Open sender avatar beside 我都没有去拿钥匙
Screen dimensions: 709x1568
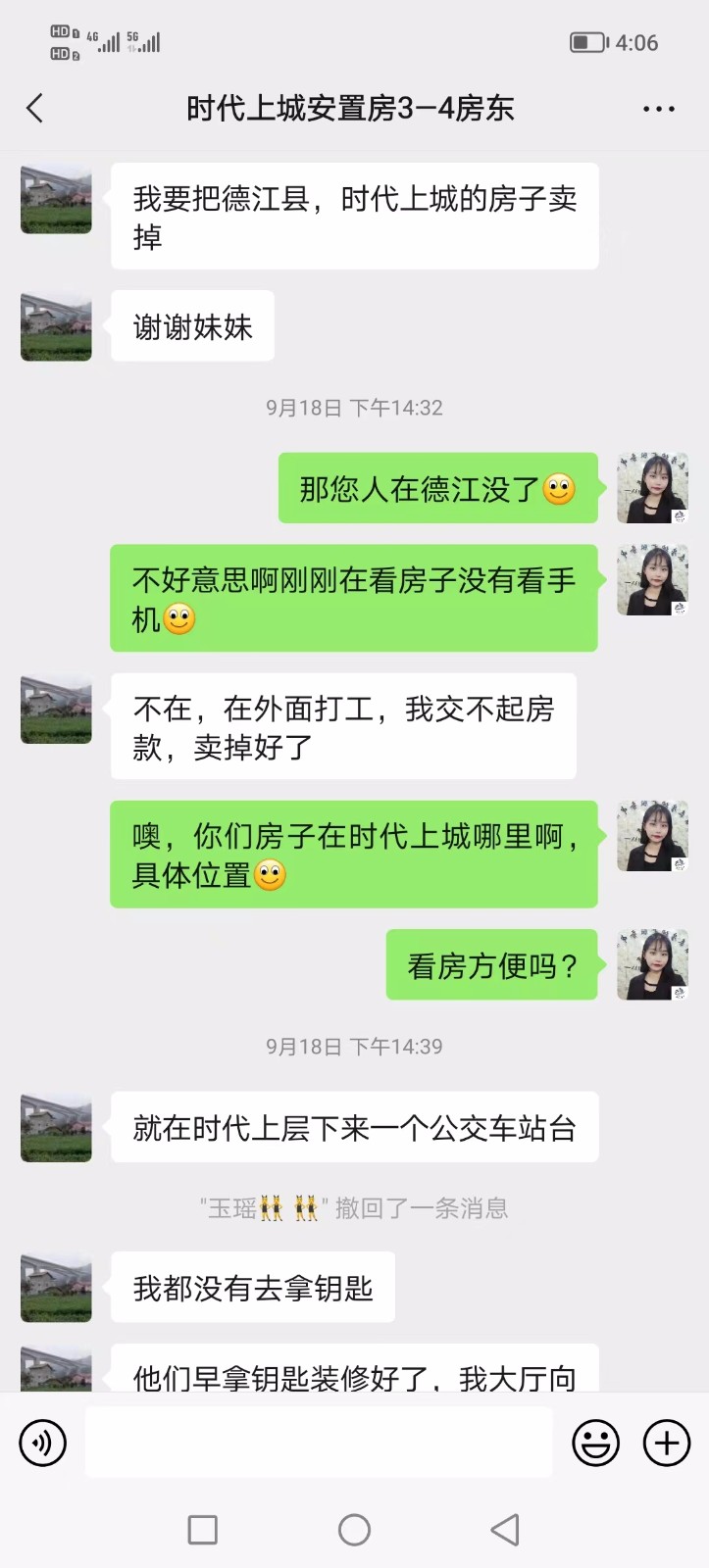56,1288
